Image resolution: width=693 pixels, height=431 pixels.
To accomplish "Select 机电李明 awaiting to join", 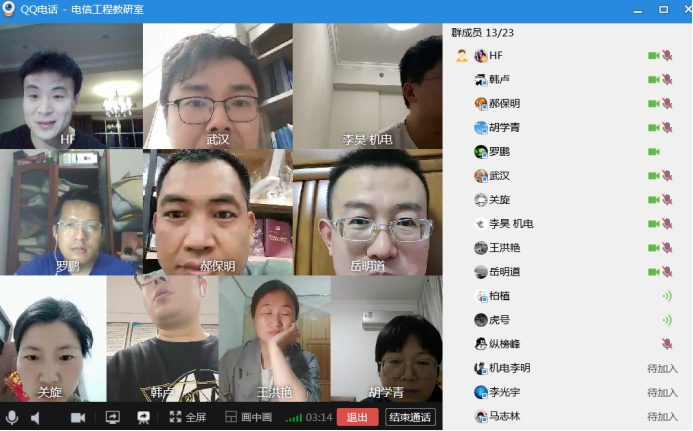I will 509,368.
